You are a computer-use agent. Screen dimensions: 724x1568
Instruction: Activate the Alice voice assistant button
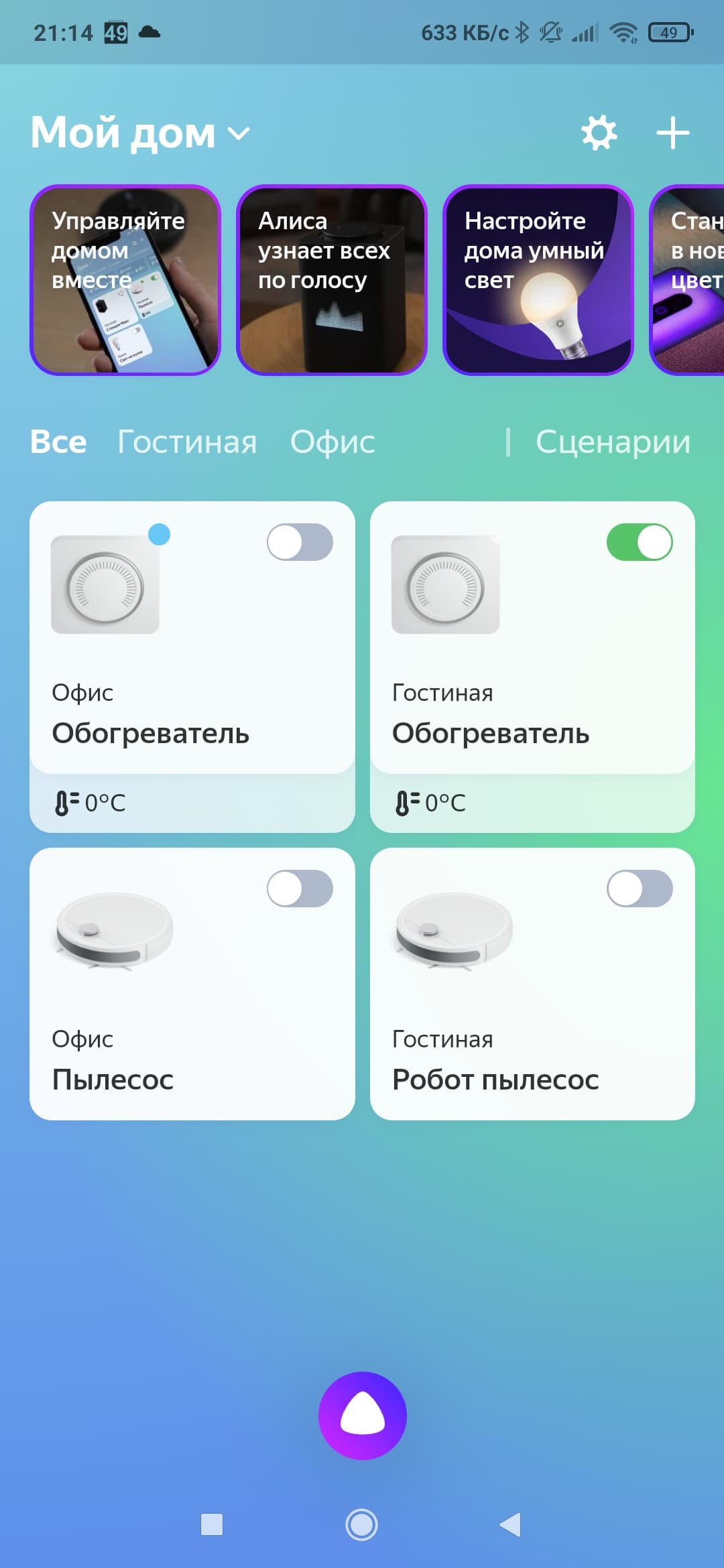point(363,1415)
